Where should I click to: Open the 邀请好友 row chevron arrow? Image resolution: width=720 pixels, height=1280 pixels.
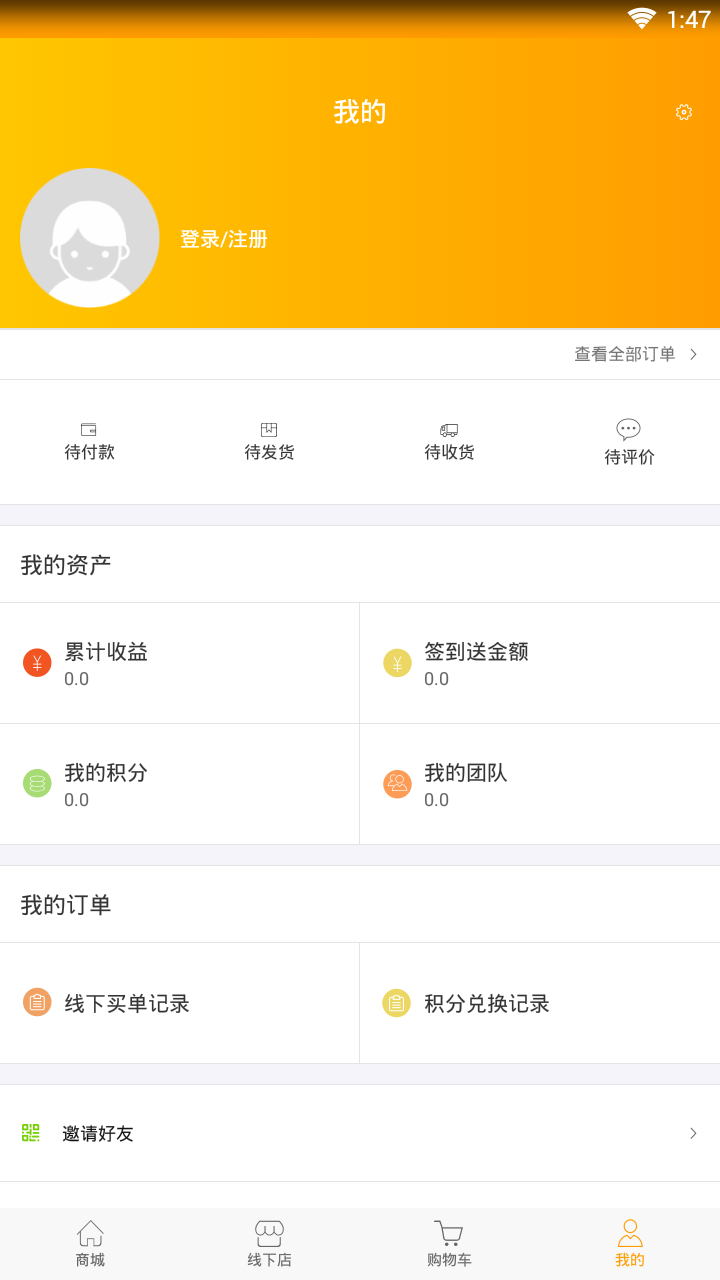point(693,1133)
